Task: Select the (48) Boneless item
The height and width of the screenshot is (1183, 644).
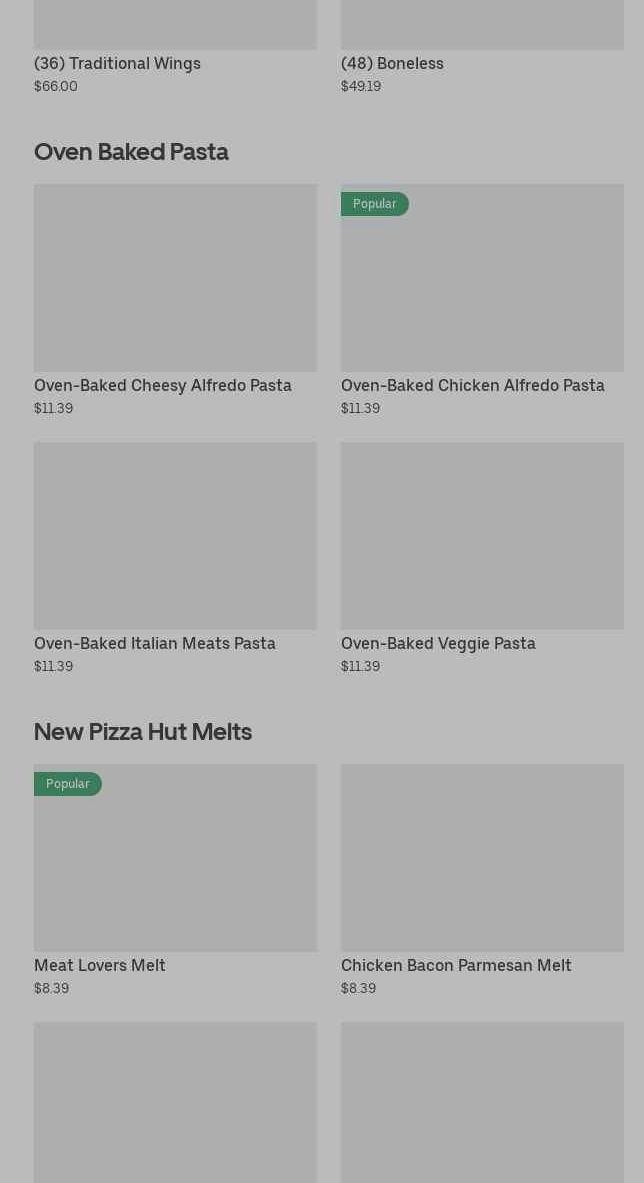Action: point(482,48)
